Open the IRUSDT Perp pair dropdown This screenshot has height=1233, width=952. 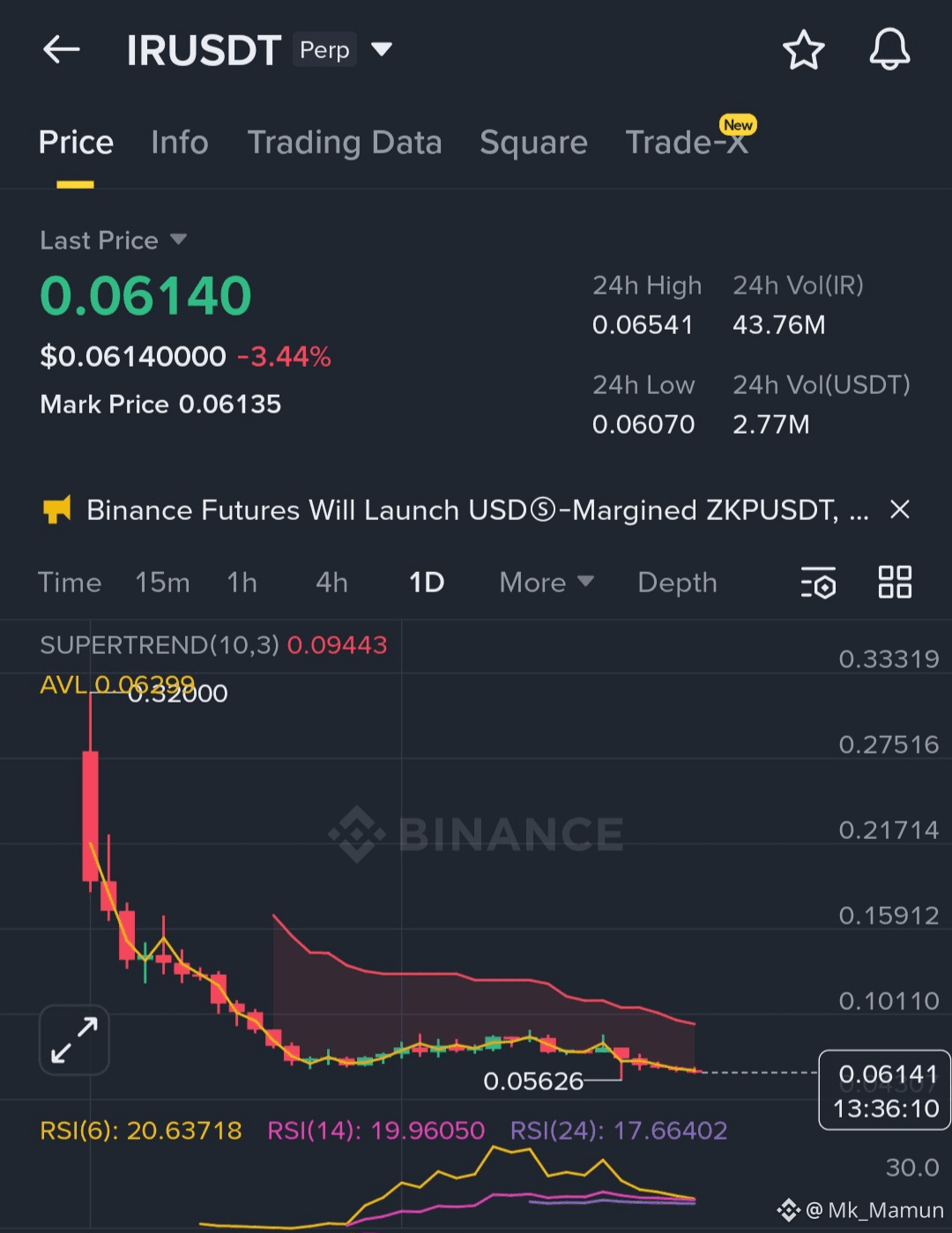382,49
